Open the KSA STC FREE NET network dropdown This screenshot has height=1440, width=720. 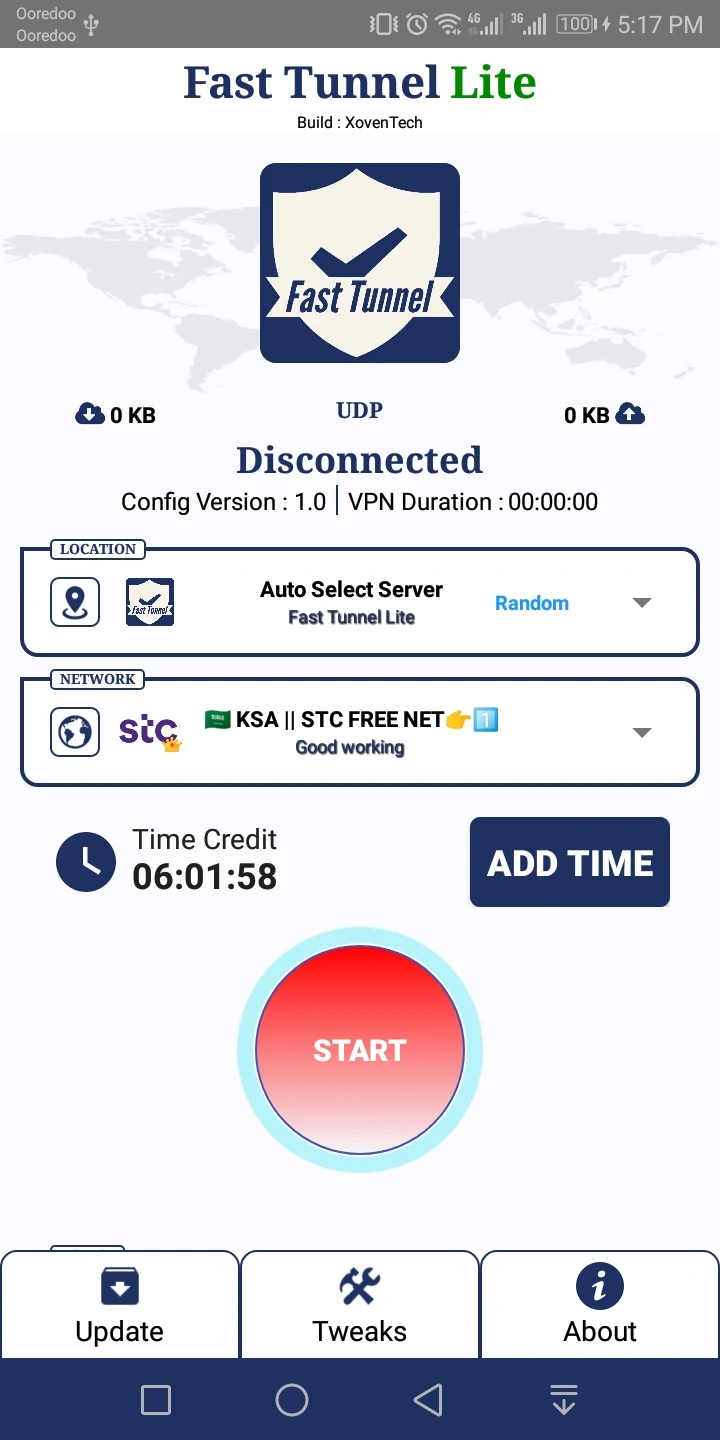click(641, 731)
